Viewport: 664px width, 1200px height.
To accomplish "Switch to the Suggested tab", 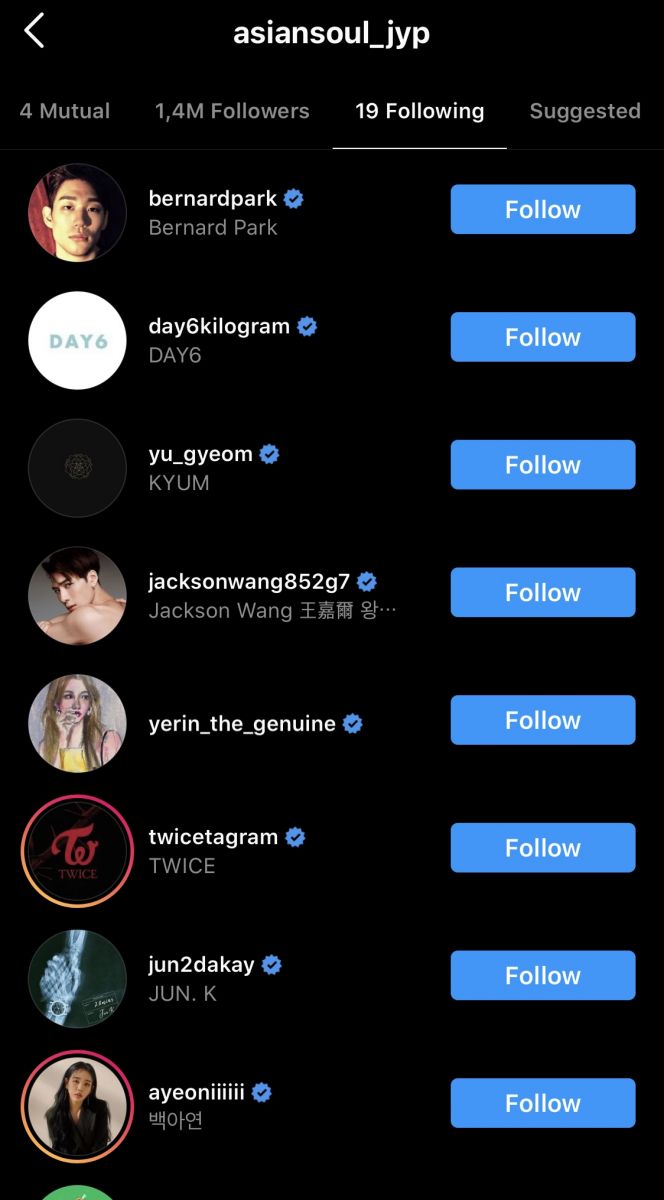I will [x=585, y=111].
